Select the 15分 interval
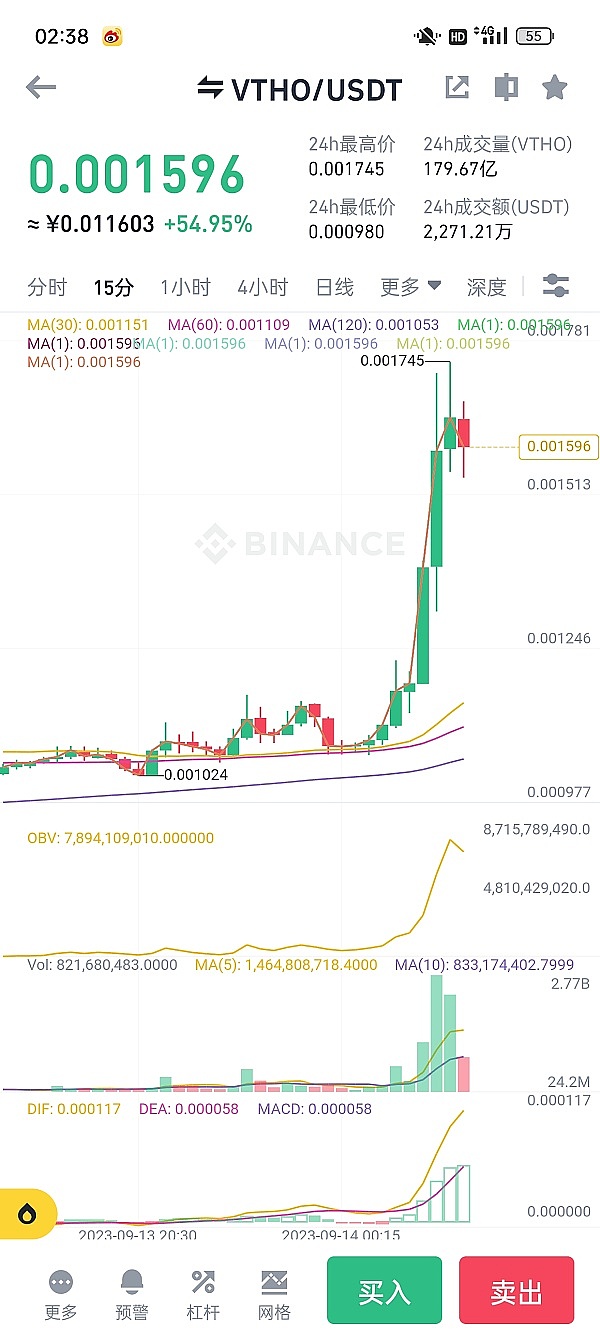Viewport: 600px width, 1341px height. point(113,288)
